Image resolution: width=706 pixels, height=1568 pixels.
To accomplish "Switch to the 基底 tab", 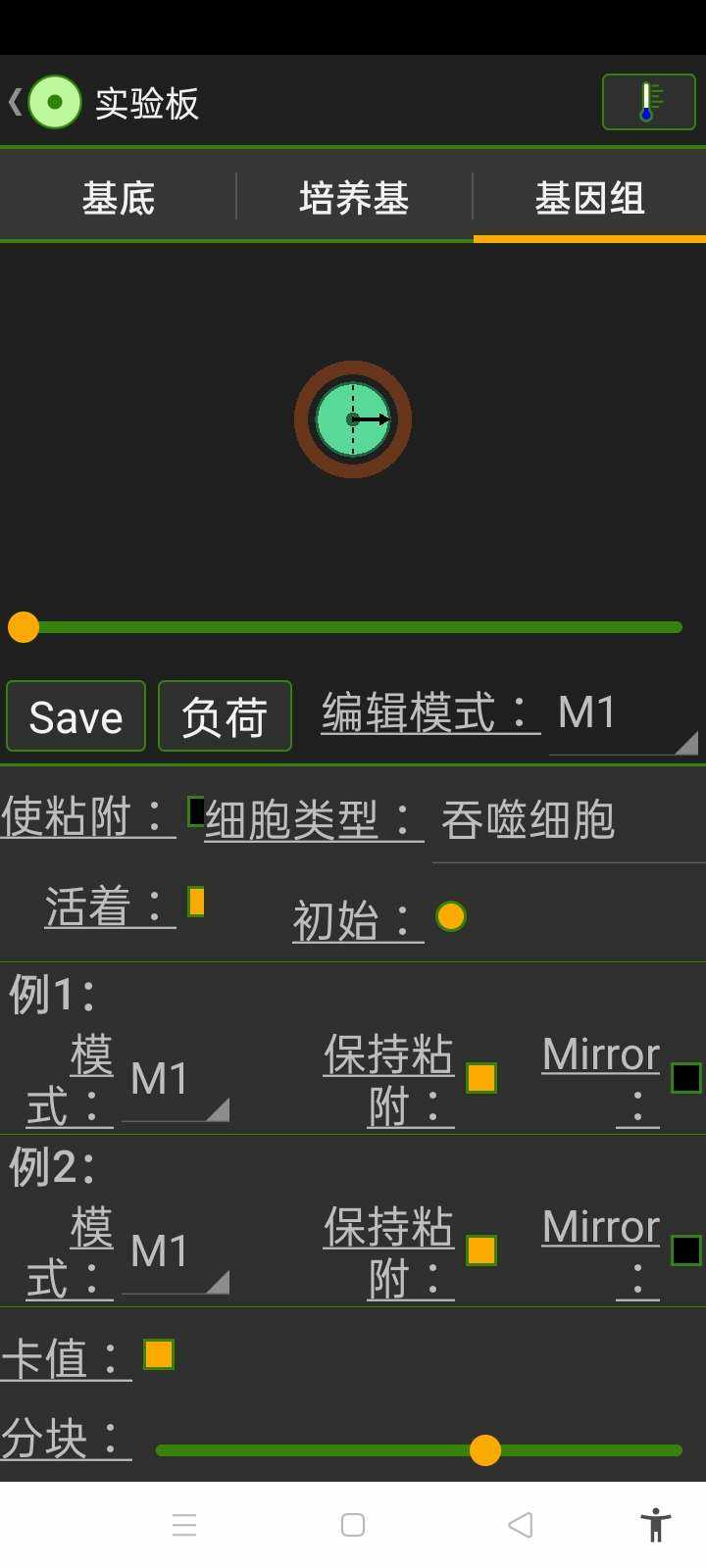I will [118, 199].
